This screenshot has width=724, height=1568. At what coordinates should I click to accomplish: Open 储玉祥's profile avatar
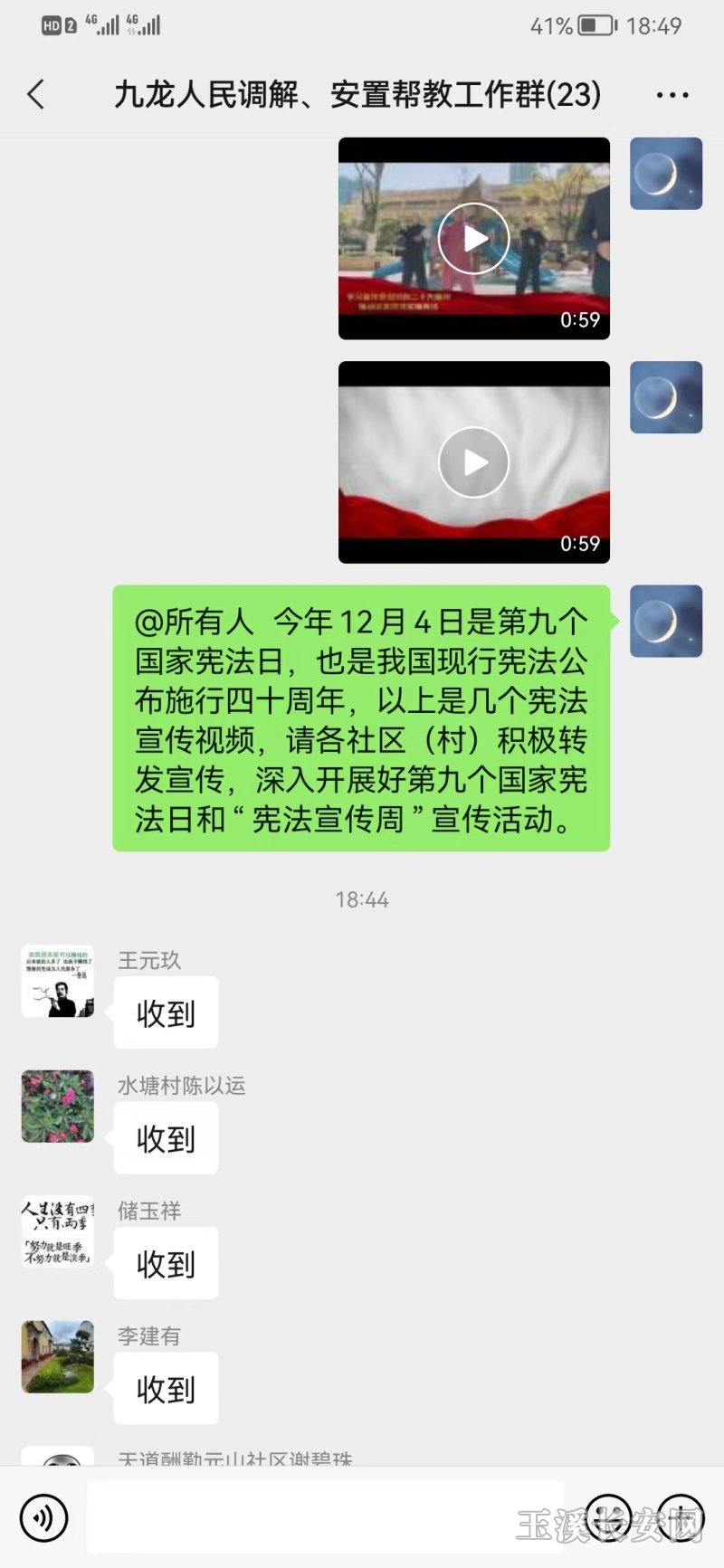pos(58,1231)
